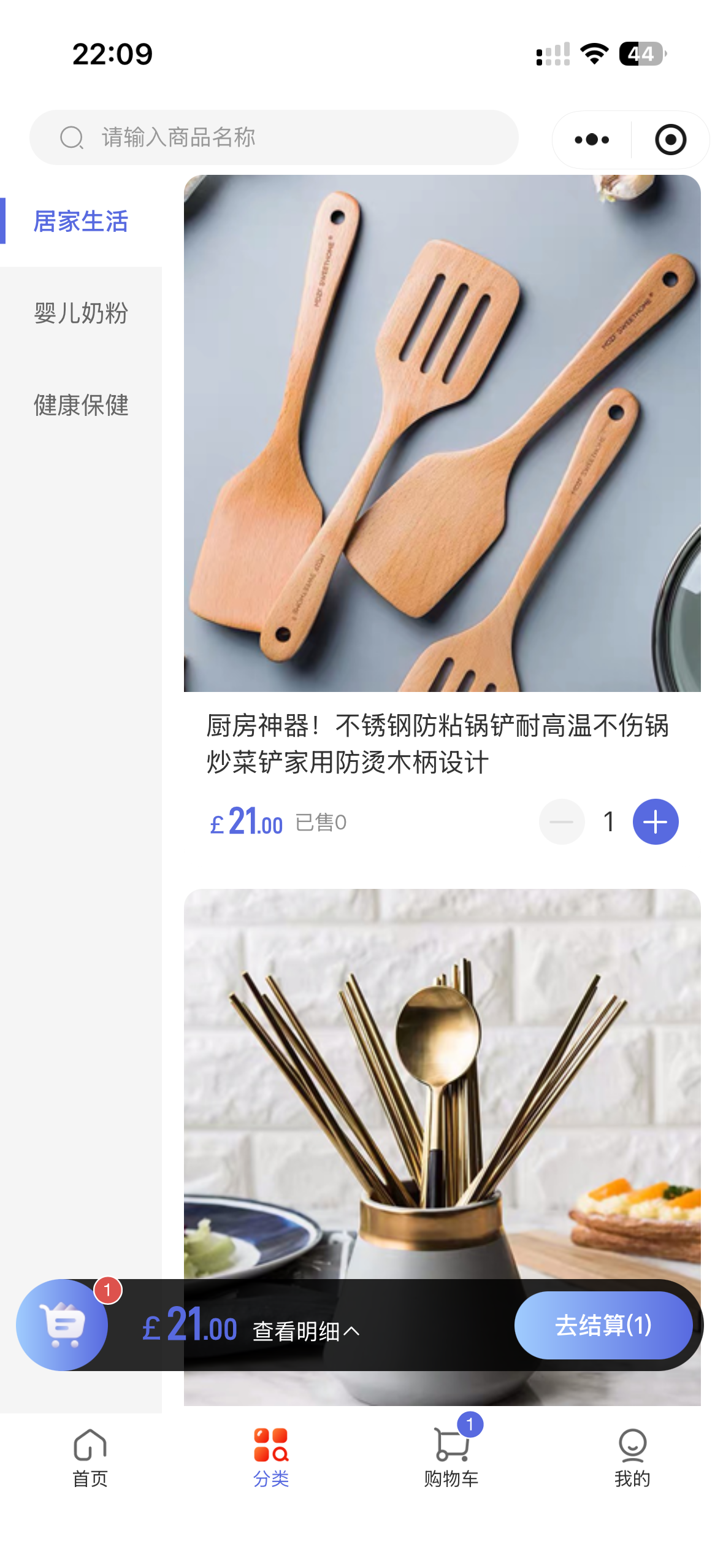Increase spatula quantity with plus button
This screenshot has height=1568, width=723.
coord(655,822)
